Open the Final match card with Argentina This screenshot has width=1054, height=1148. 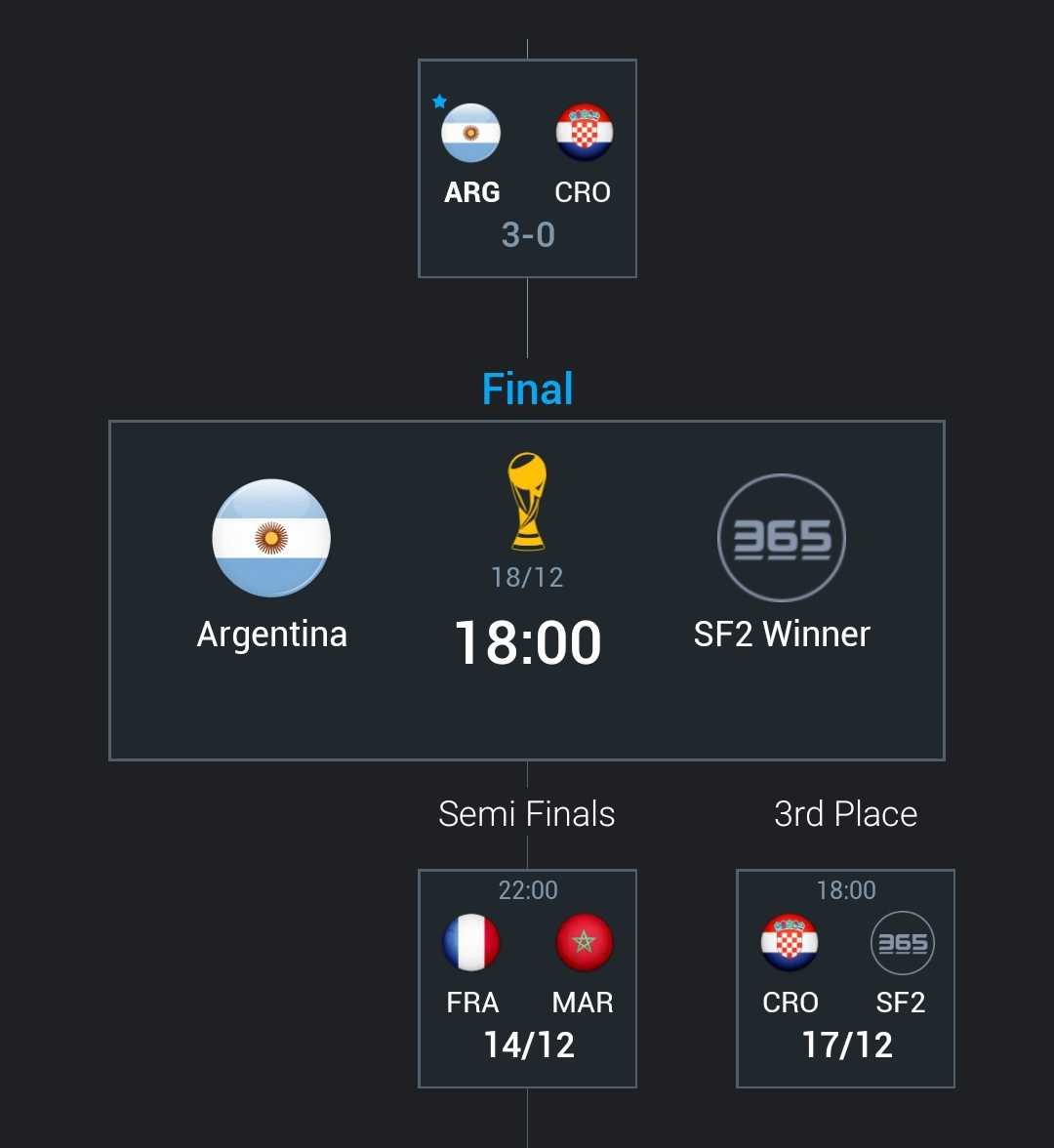point(527,590)
